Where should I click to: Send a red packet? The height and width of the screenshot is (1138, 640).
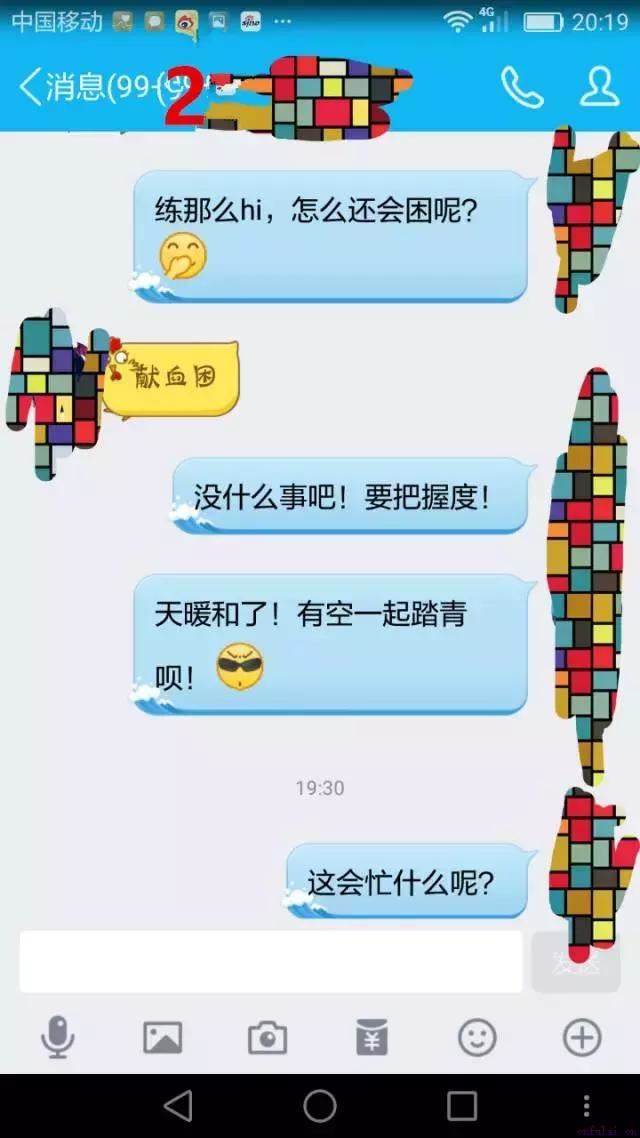click(x=372, y=1038)
